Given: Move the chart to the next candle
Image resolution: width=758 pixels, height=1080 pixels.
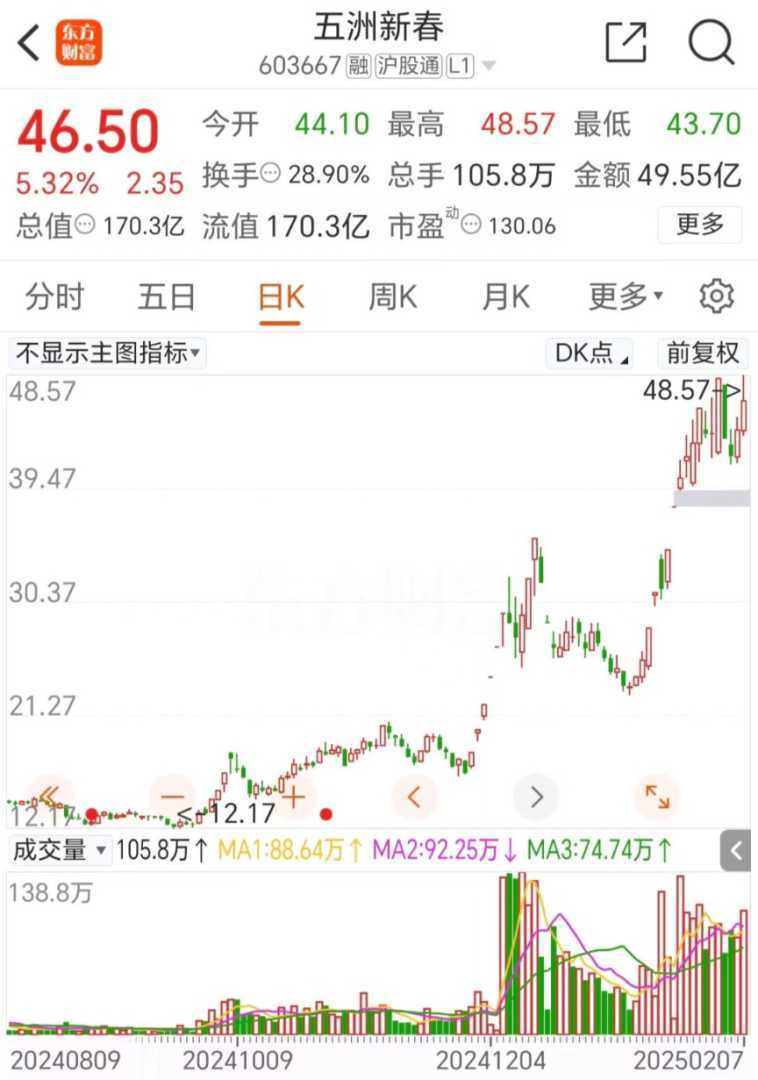Looking at the screenshot, I should [536, 797].
